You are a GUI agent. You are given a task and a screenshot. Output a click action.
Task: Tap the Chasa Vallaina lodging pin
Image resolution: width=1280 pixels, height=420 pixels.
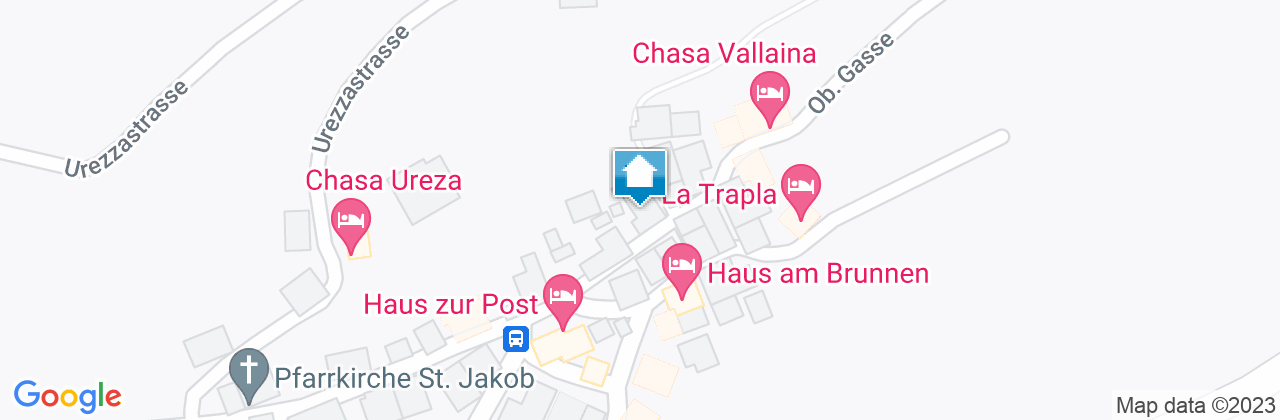(x=769, y=93)
